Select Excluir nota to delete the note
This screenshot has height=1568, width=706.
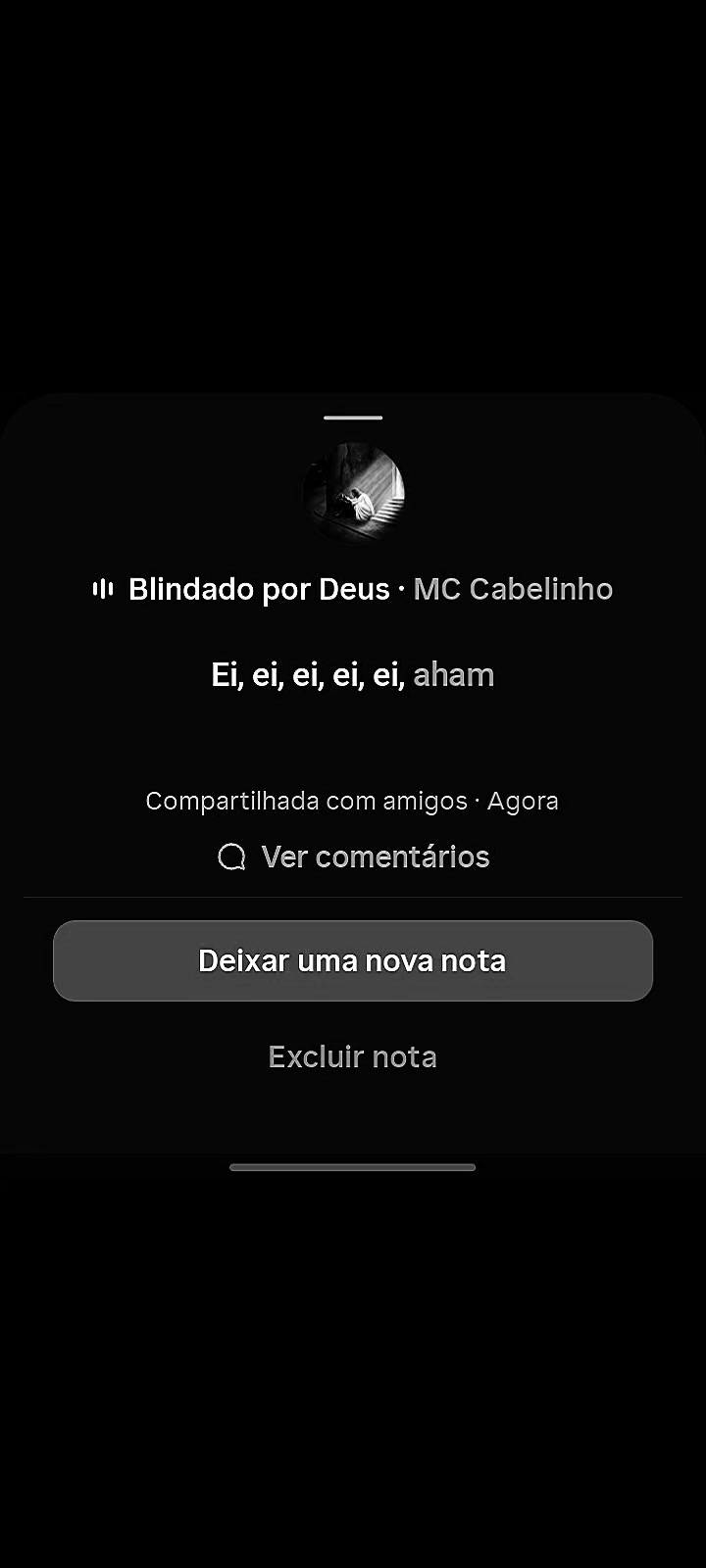[353, 1056]
